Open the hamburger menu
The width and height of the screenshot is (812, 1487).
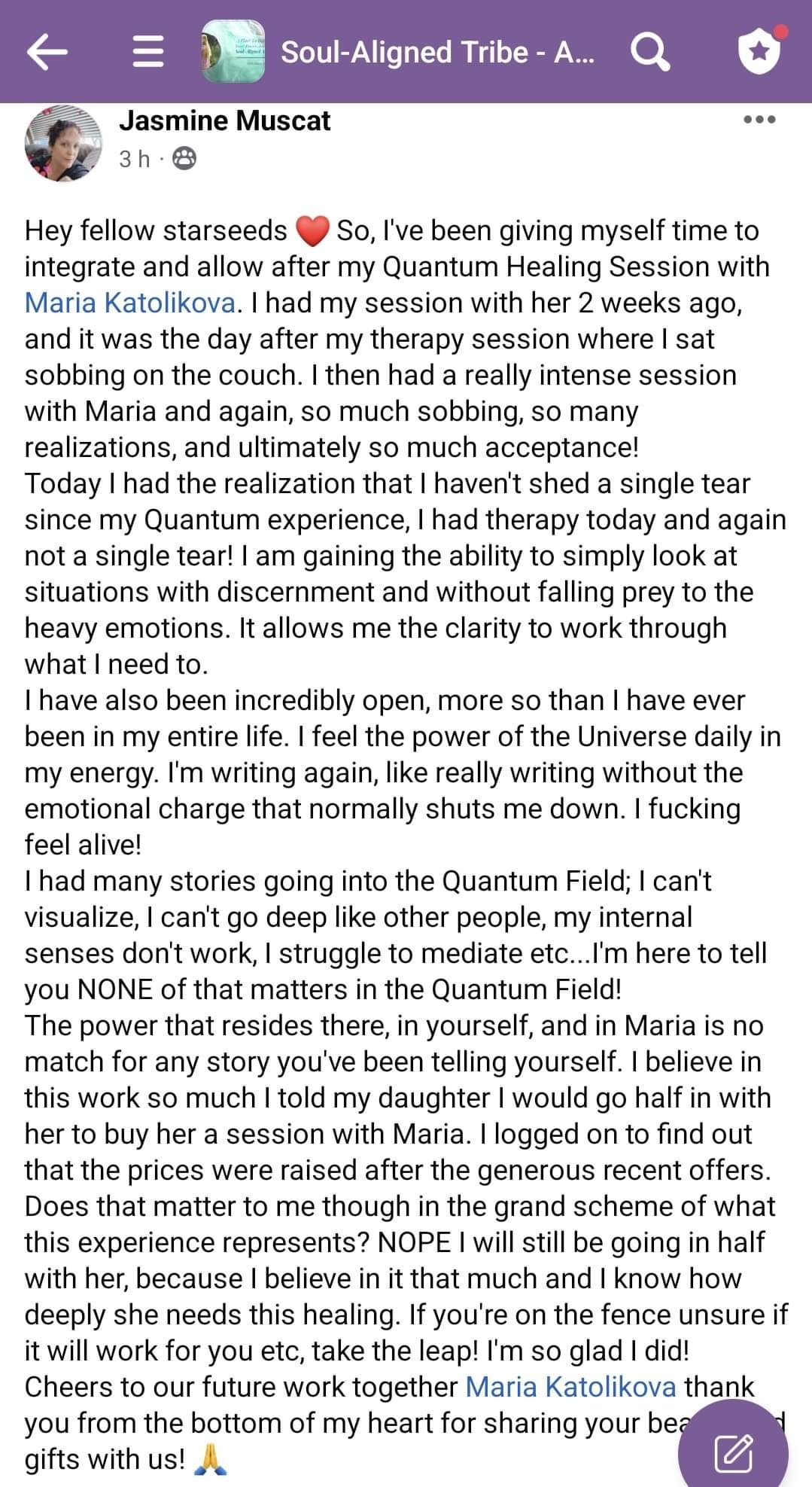coord(147,52)
